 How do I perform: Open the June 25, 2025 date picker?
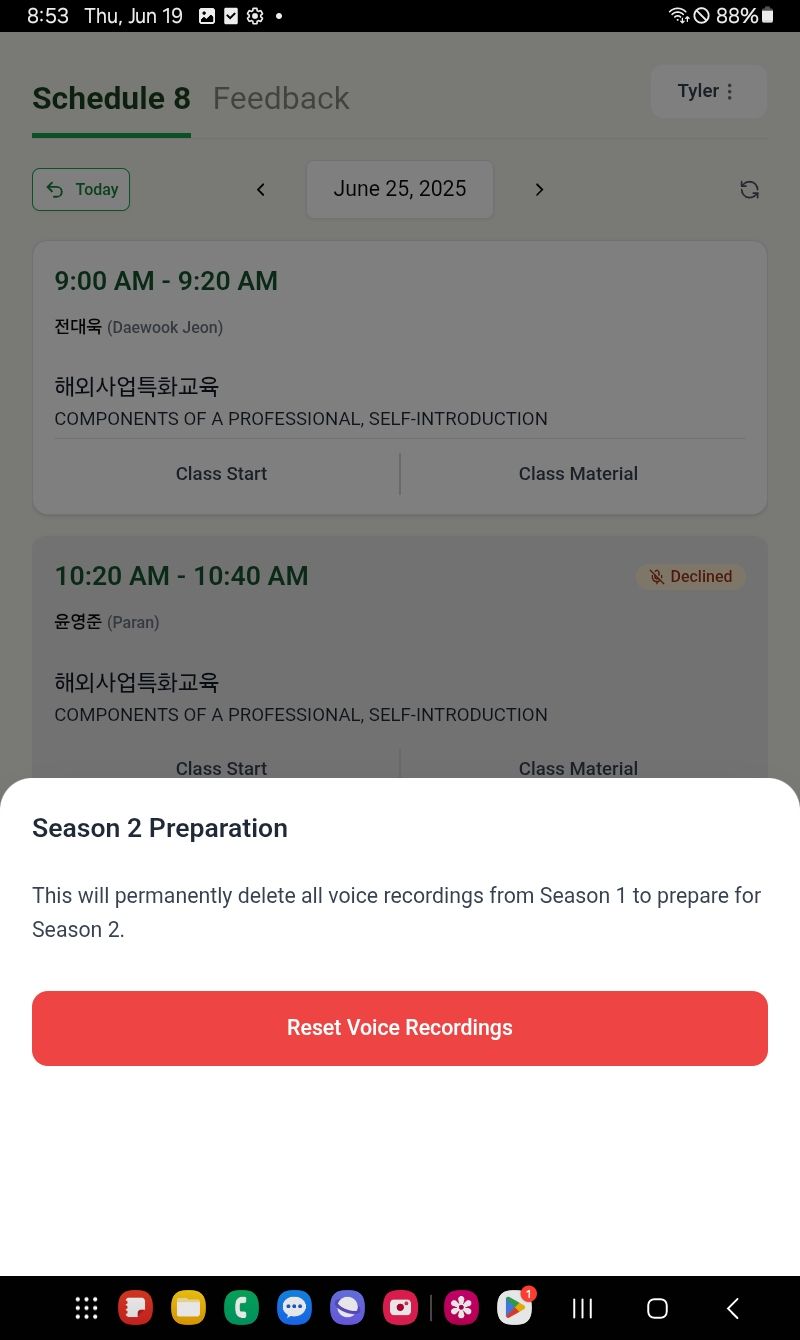[400, 190]
